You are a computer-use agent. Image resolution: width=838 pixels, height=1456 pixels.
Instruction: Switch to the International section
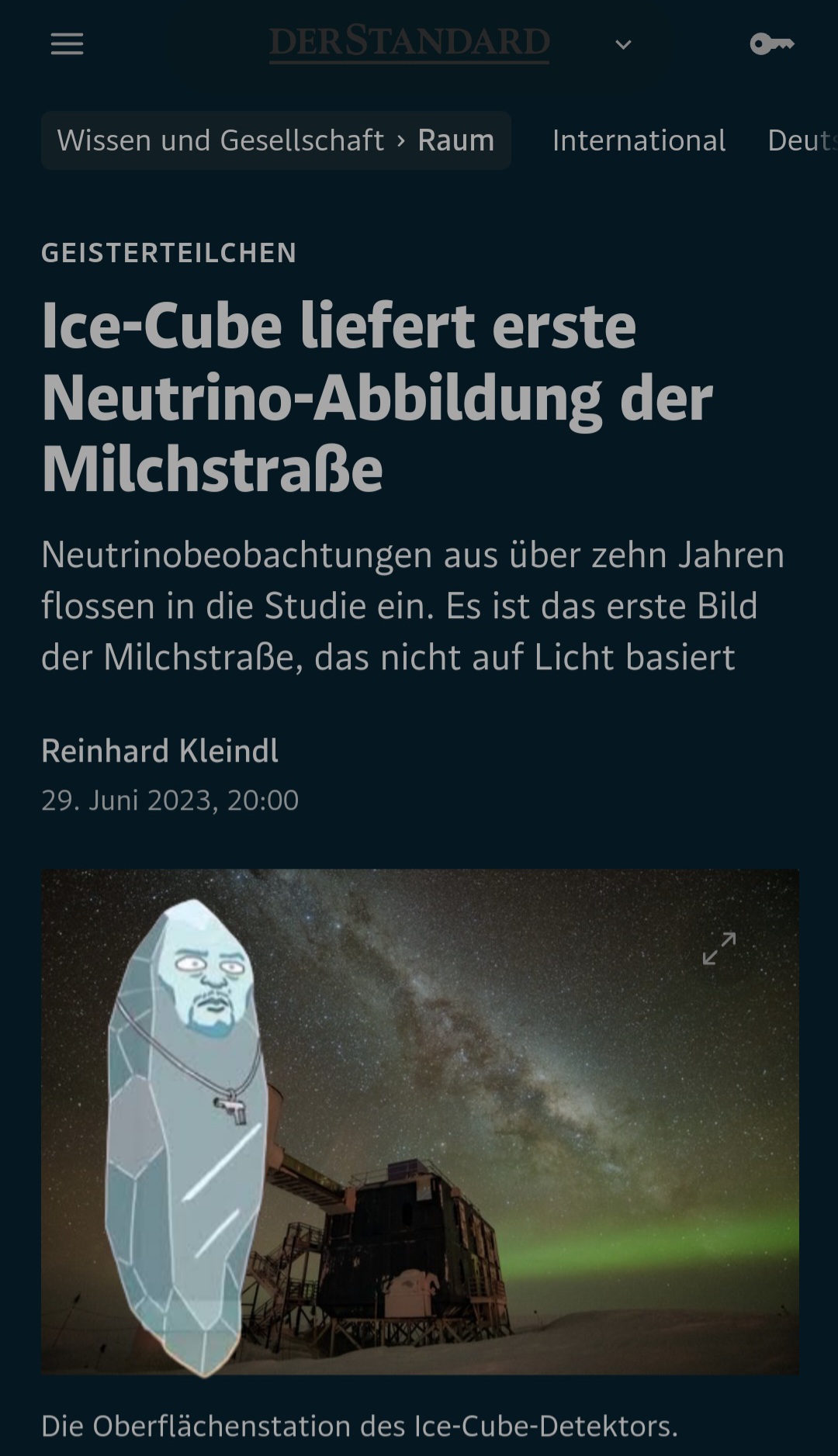(639, 140)
